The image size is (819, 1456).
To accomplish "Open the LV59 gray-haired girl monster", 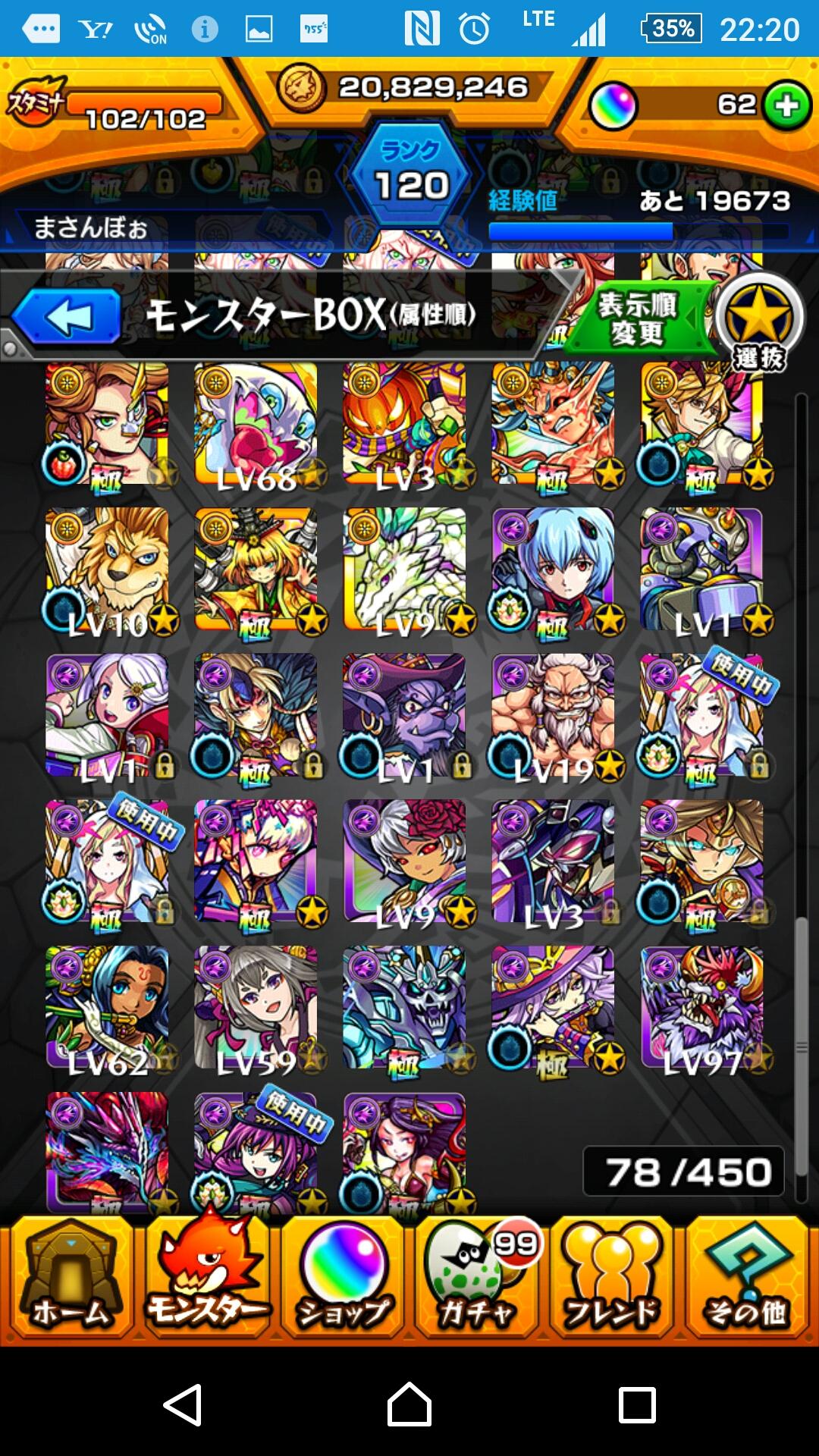I will tap(256, 1008).
